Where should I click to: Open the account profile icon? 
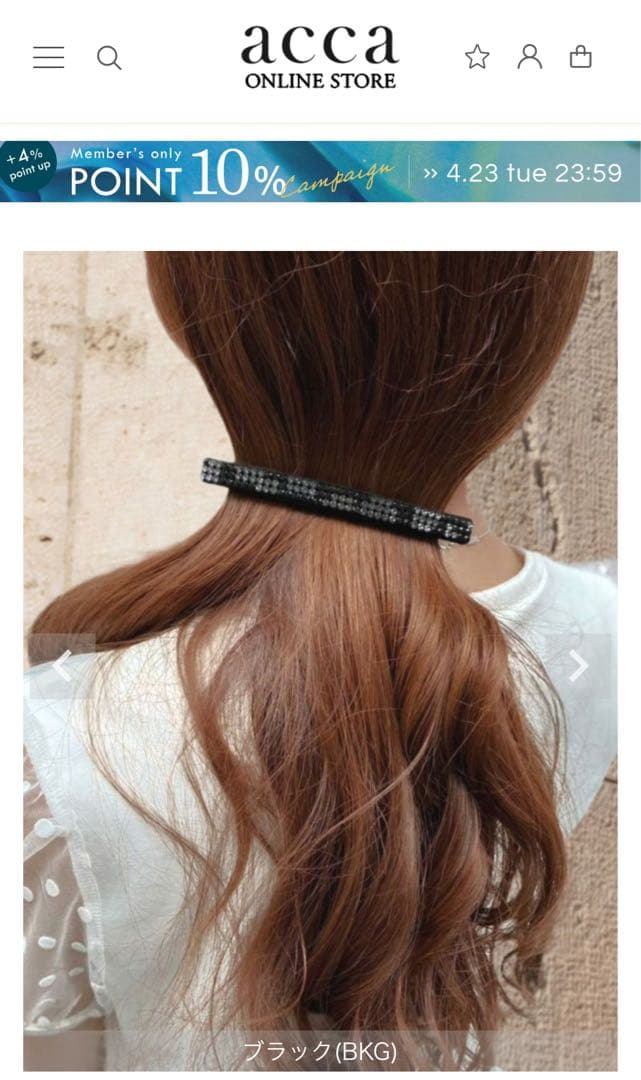point(529,57)
